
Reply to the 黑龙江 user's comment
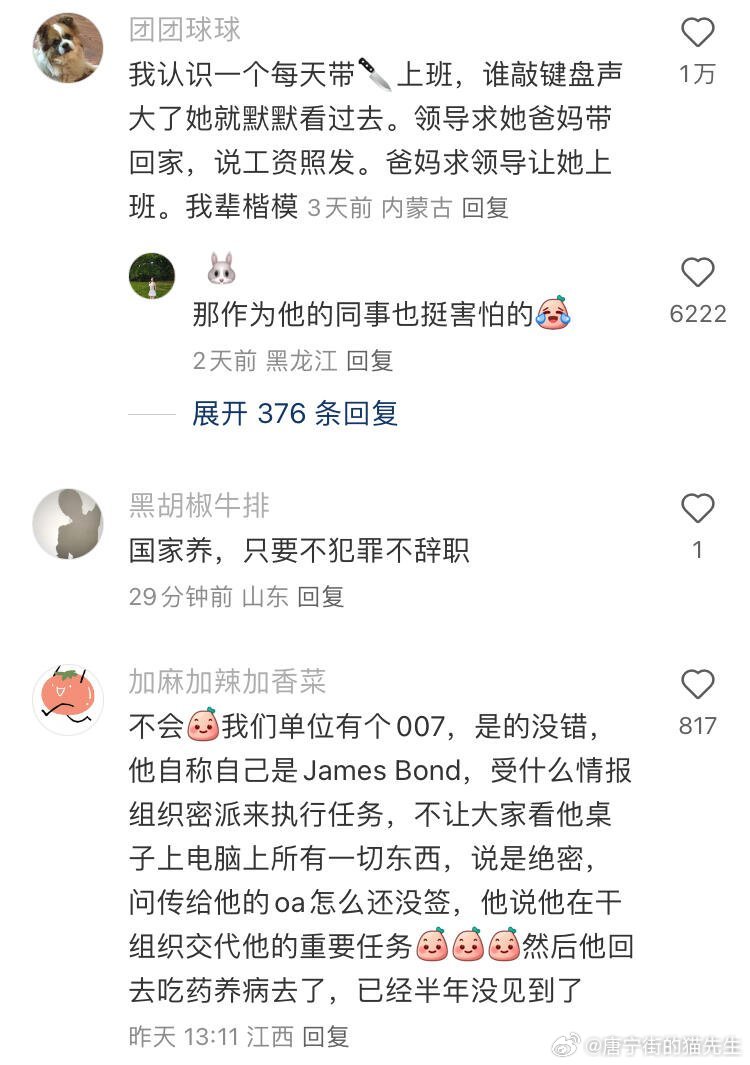pos(369,361)
